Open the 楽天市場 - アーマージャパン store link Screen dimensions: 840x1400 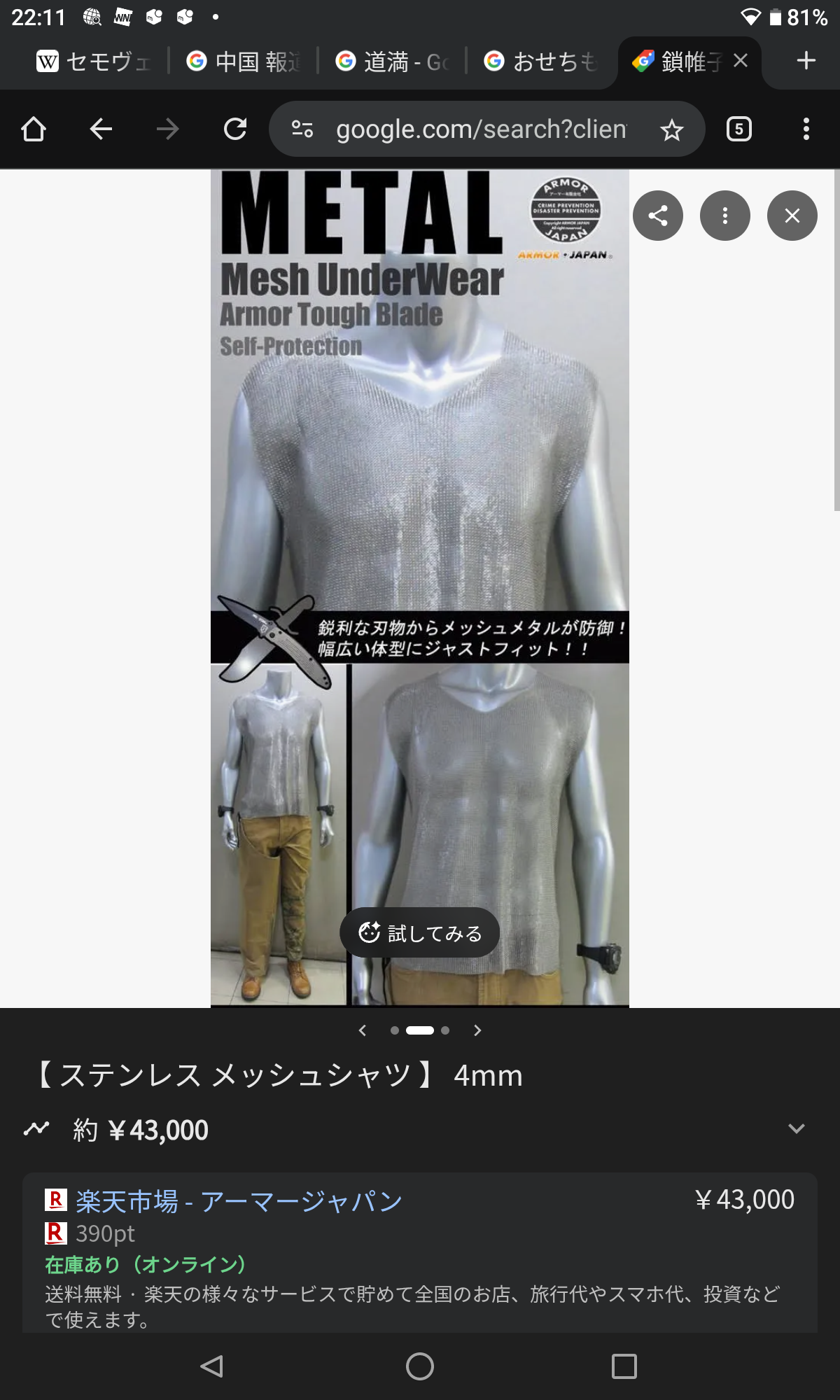pos(239,1201)
